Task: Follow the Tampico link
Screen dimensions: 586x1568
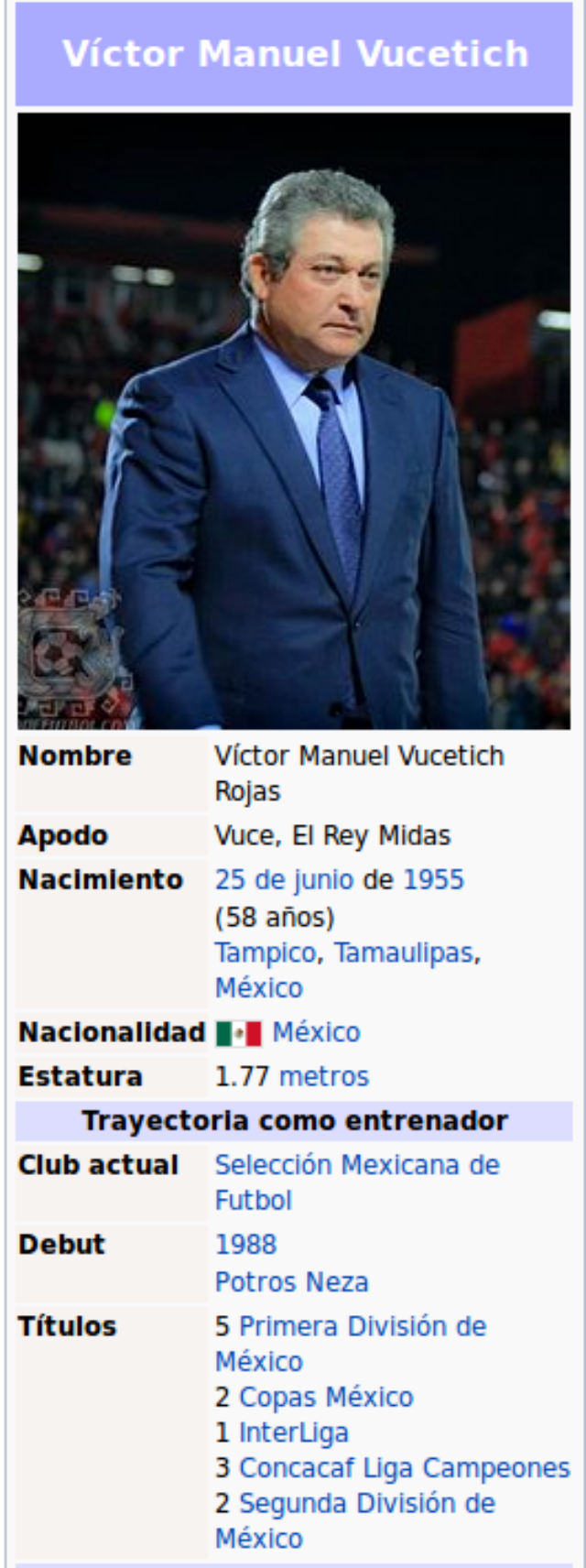Action: click(x=265, y=953)
